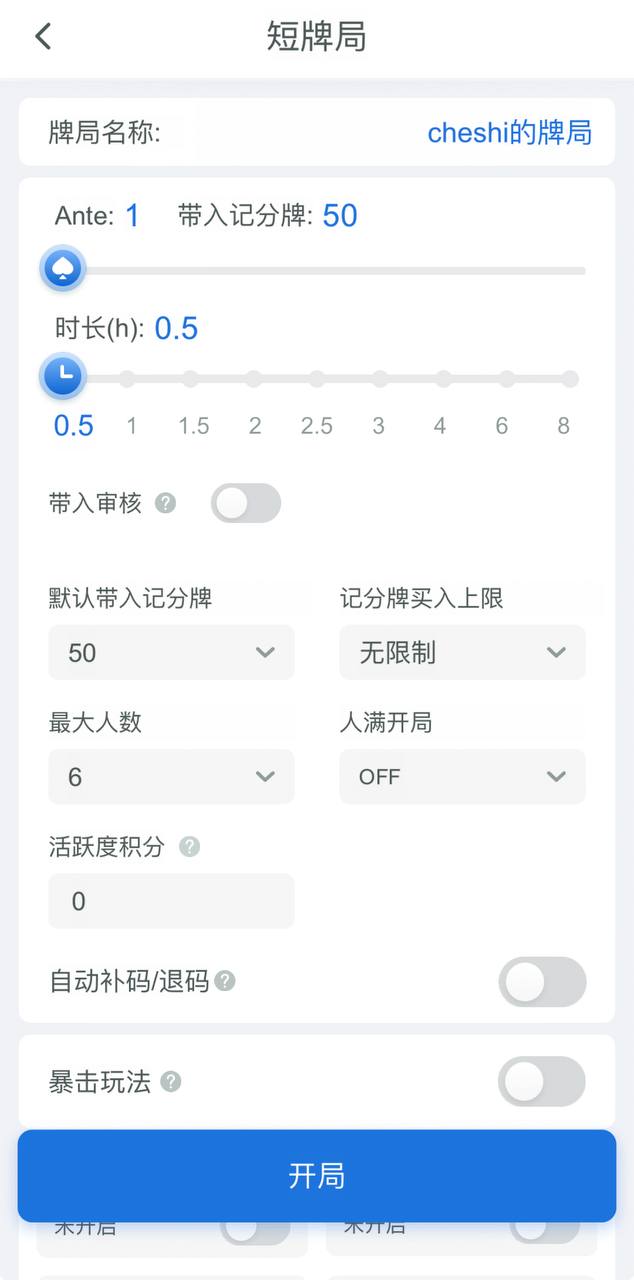Open 记分牌买入上限 dropdown
634x1280 pixels.
[462, 653]
